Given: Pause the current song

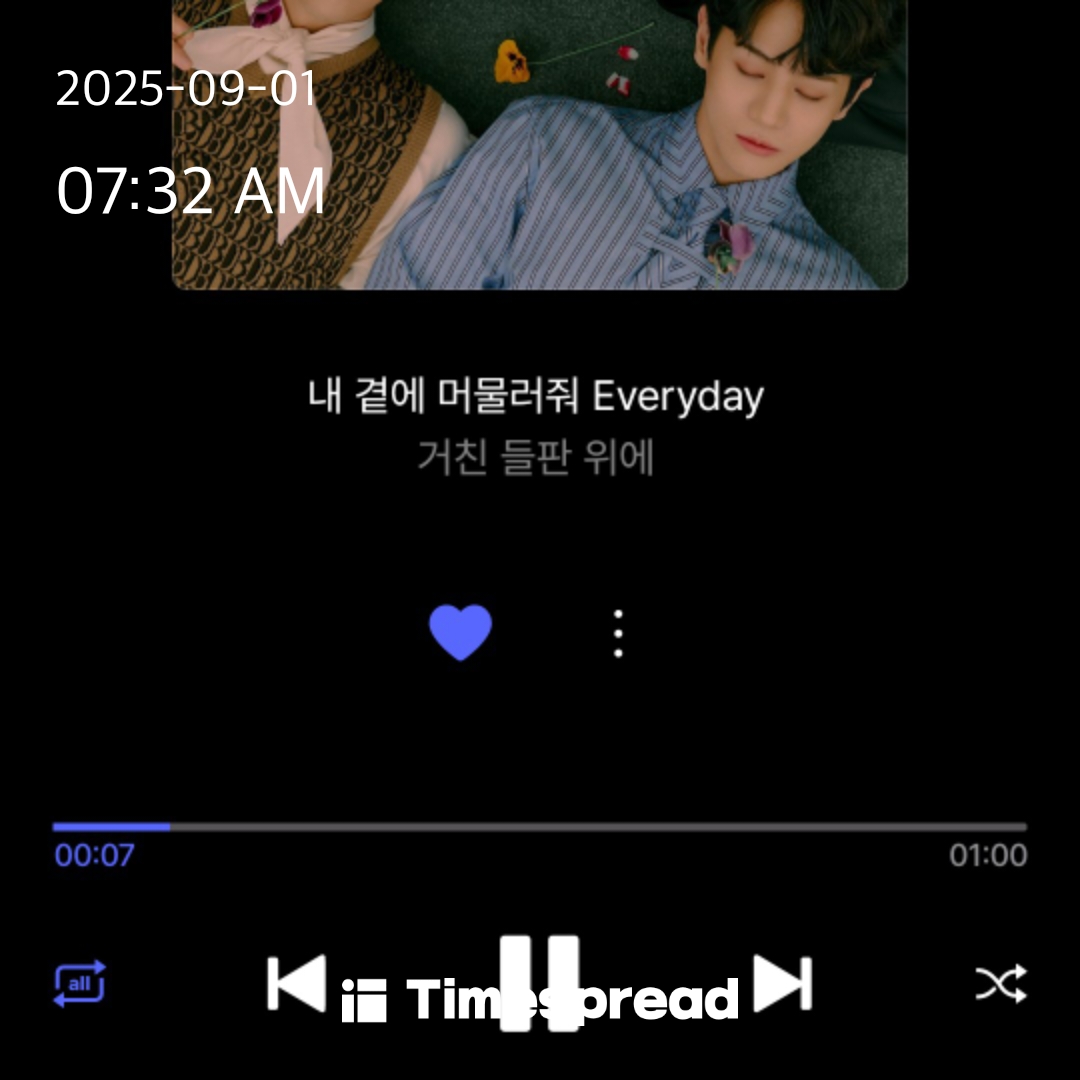Looking at the screenshot, I should coord(540,983).
